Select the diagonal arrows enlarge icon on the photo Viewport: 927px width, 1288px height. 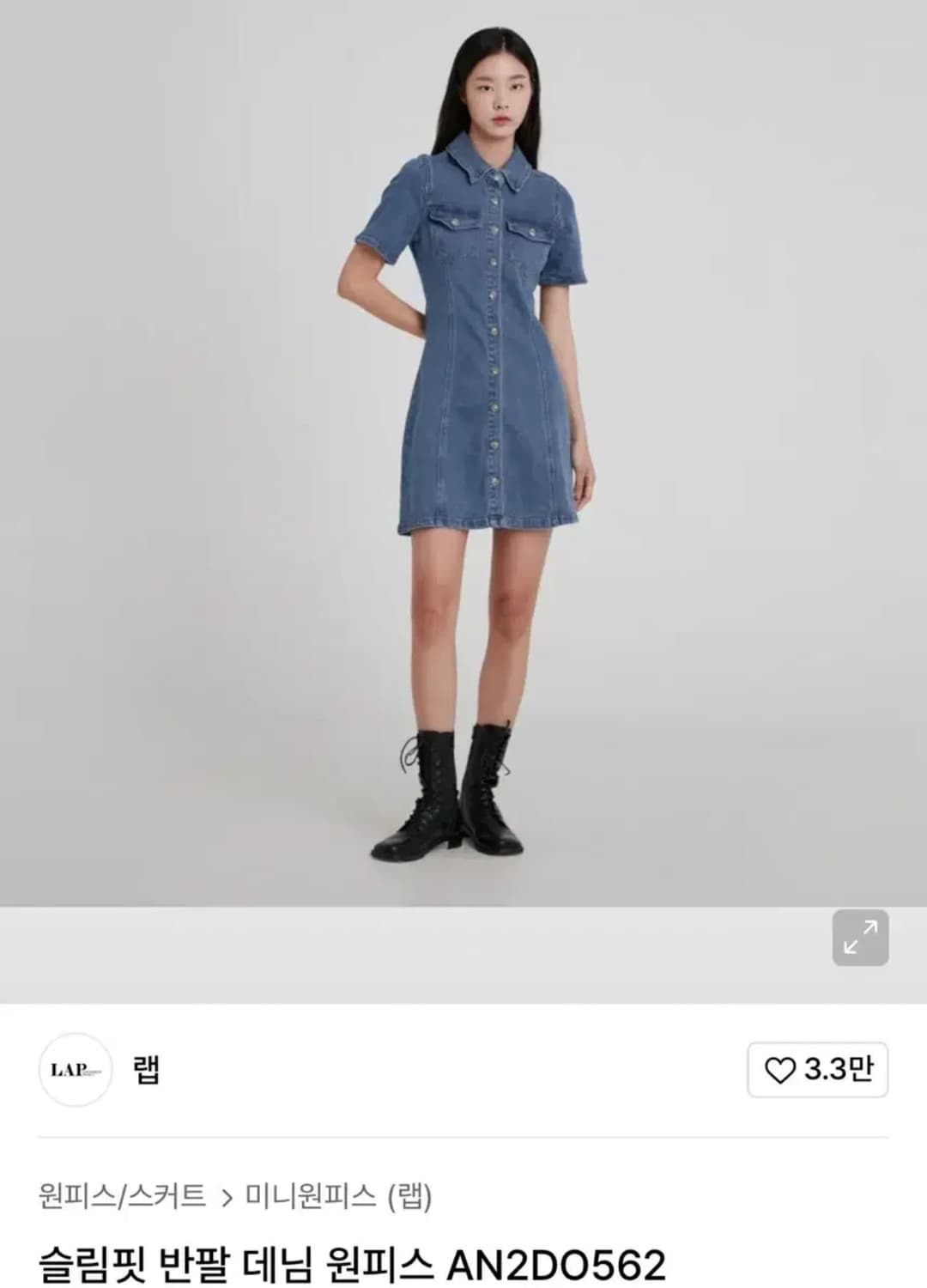point(861,939)
